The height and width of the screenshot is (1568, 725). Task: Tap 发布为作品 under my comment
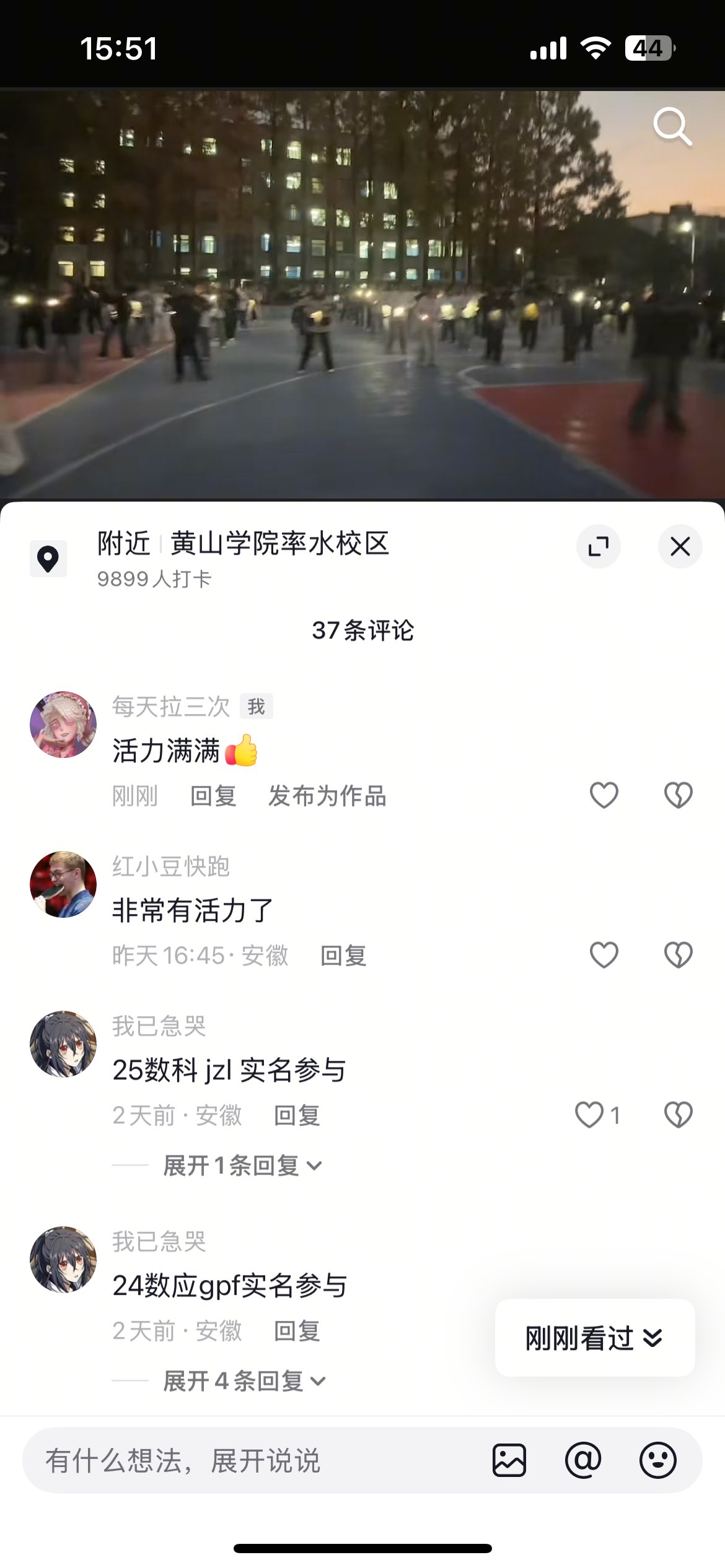pos(327,796)
